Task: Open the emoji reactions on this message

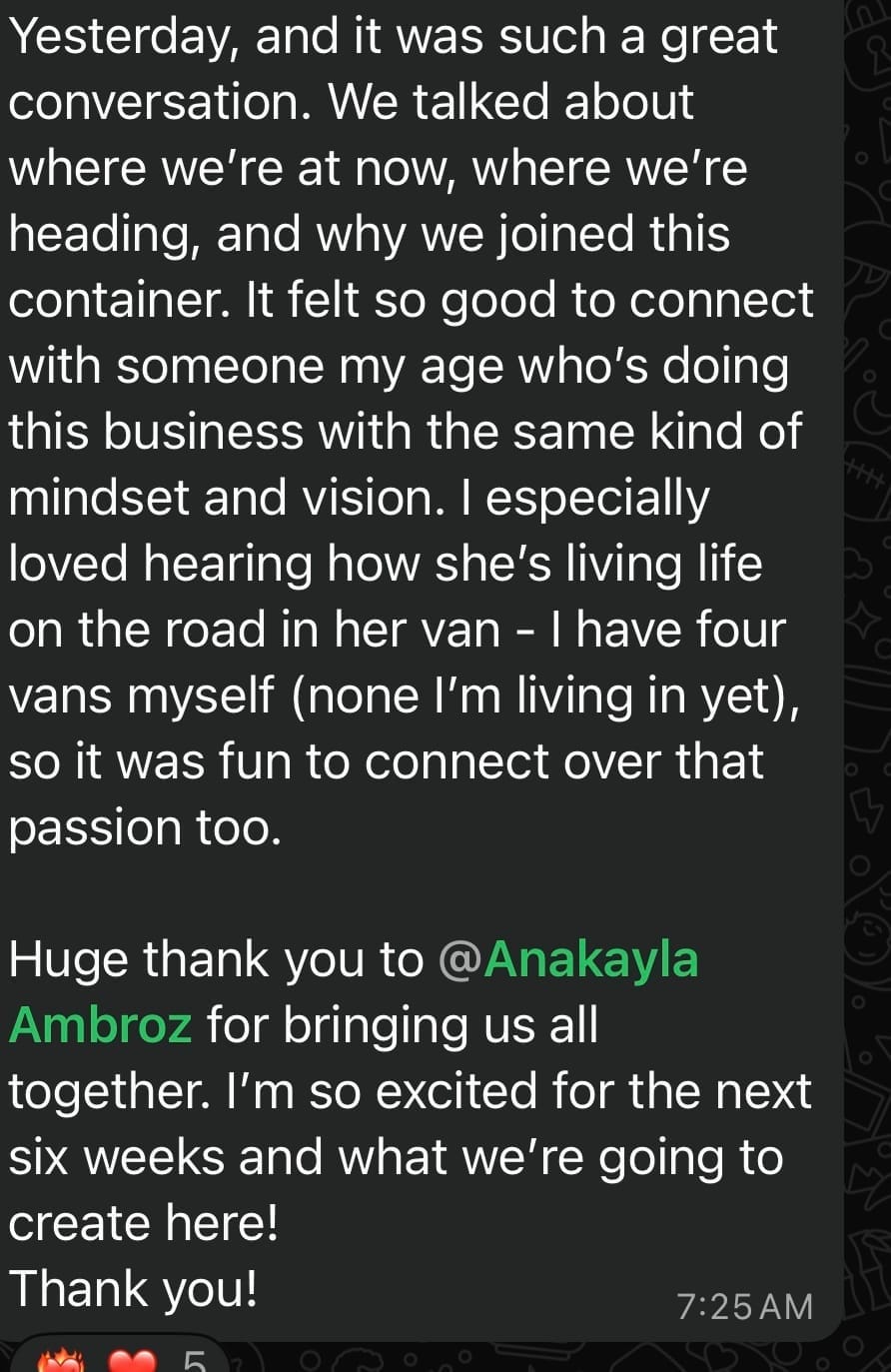Action: 120,1356
